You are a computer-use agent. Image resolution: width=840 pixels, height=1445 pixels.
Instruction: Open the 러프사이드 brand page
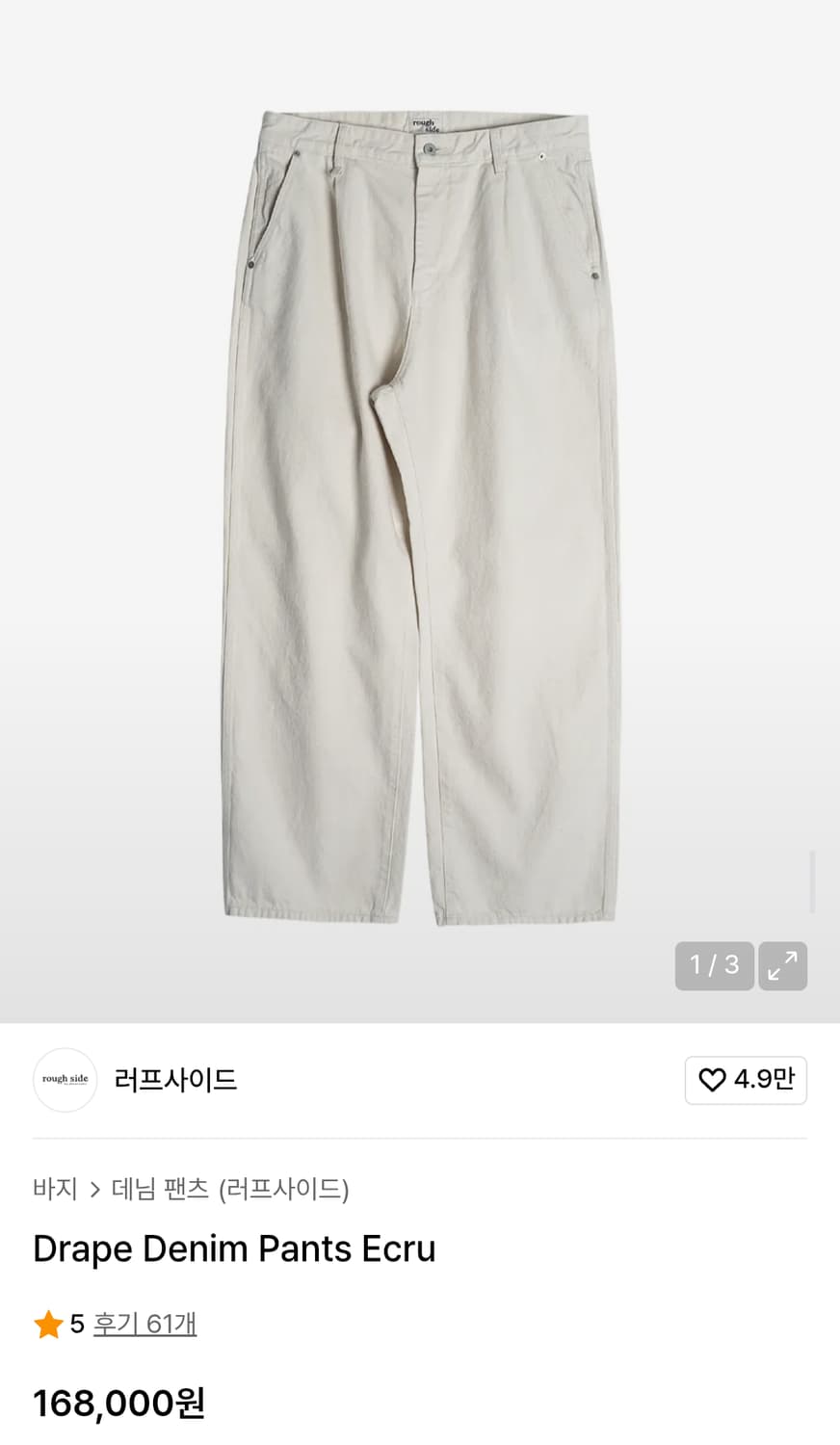click(x=175, y=1080)
